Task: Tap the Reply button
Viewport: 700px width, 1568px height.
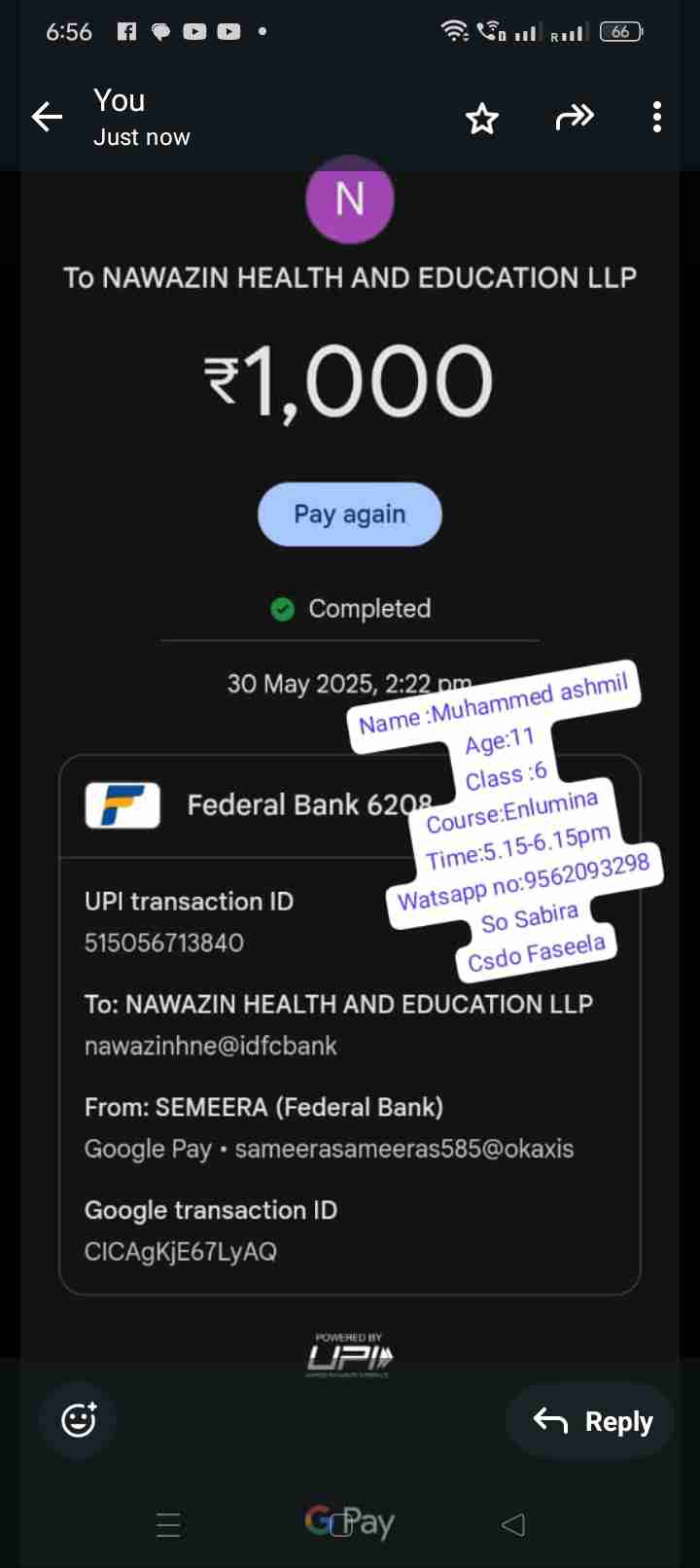Action: [593, 1421]
